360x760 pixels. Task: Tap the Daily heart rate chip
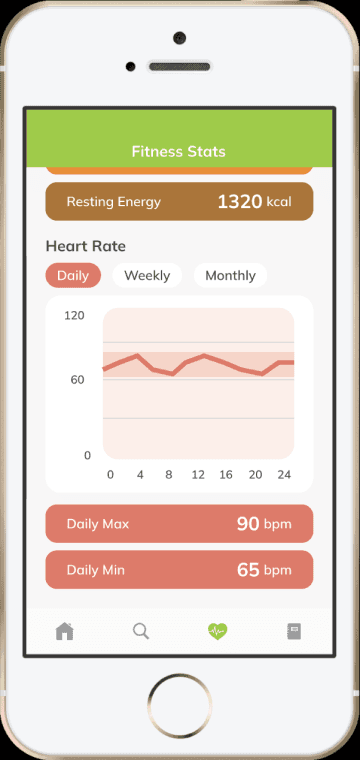tap(73, 275)
